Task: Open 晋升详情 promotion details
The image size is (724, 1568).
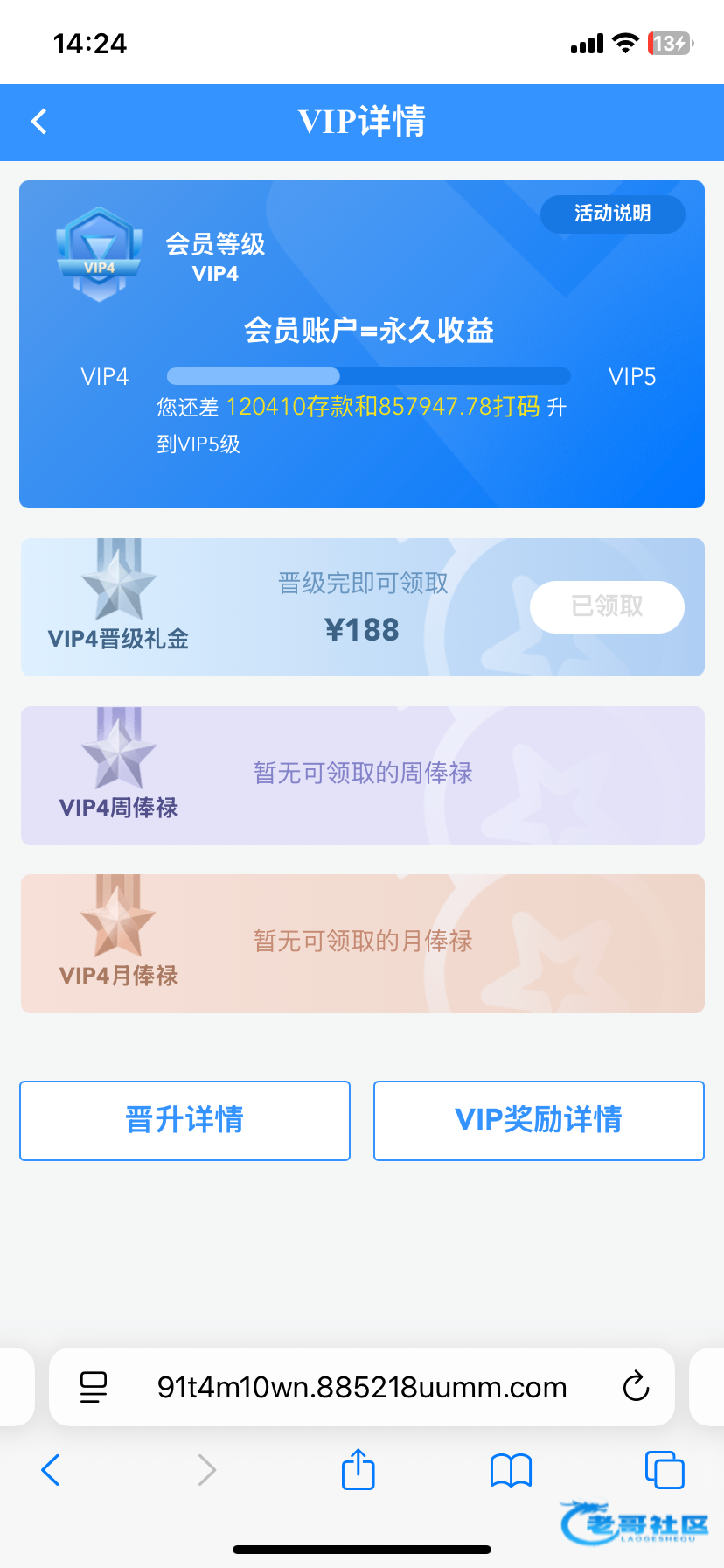Action: [184, 1120]
